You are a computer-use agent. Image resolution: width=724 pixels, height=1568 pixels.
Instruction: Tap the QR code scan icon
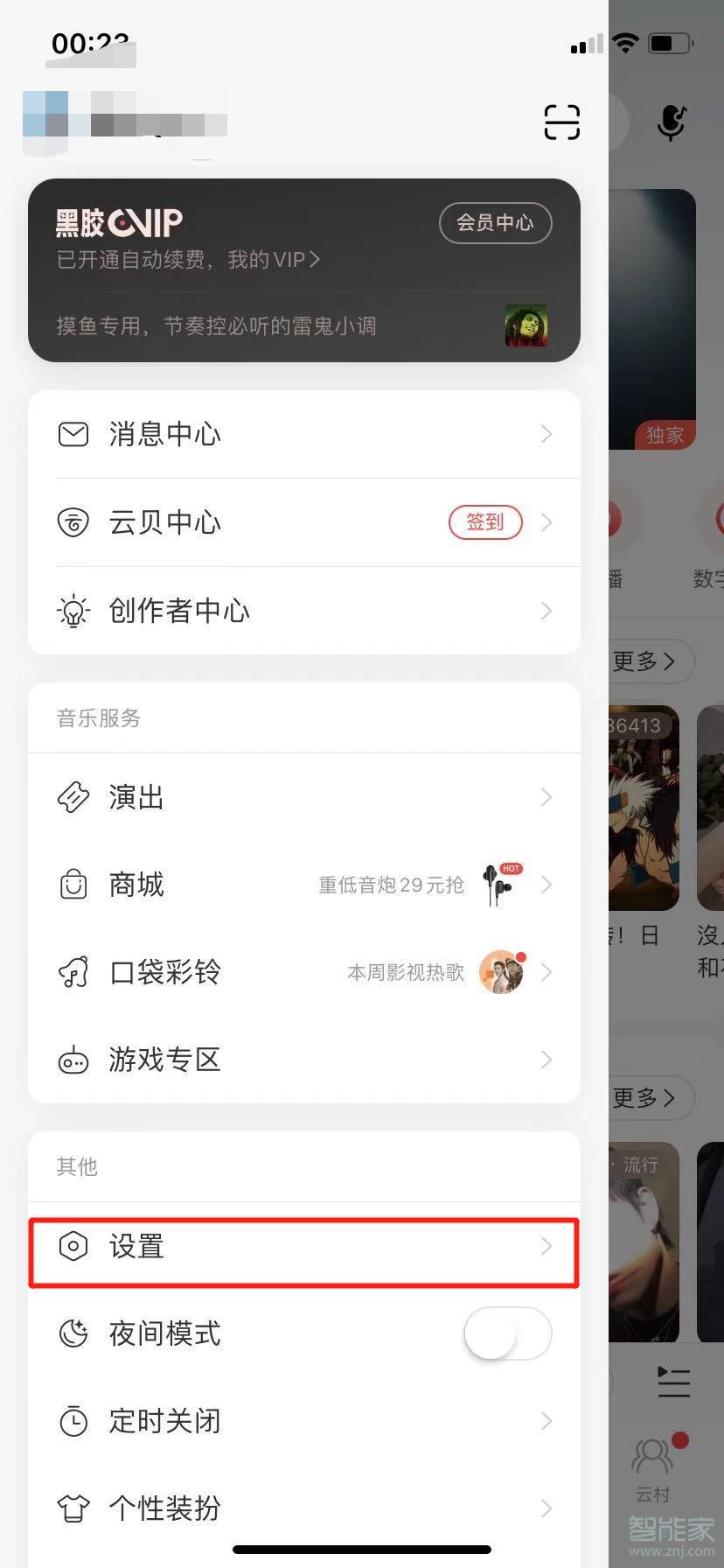point(560,122)
